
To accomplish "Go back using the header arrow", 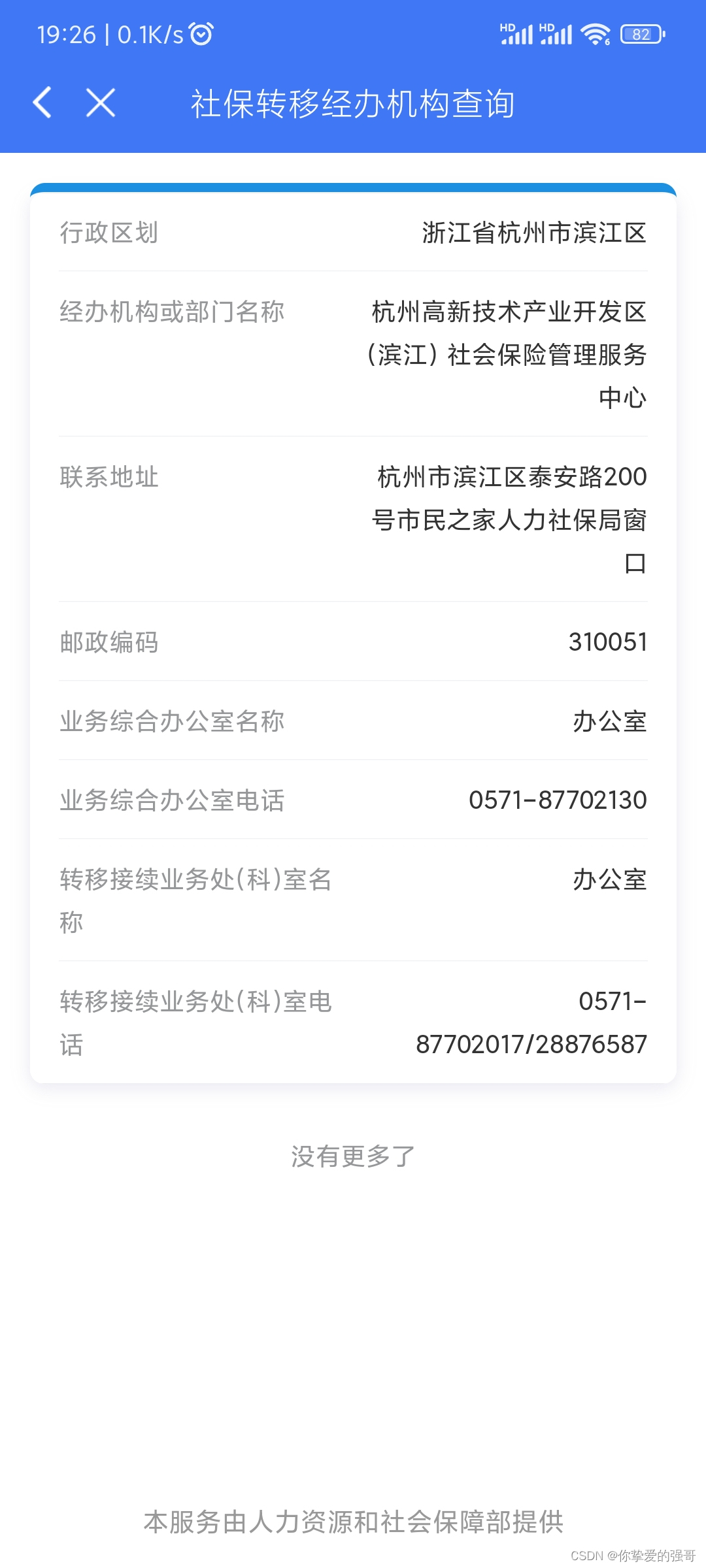I will 42,103.
